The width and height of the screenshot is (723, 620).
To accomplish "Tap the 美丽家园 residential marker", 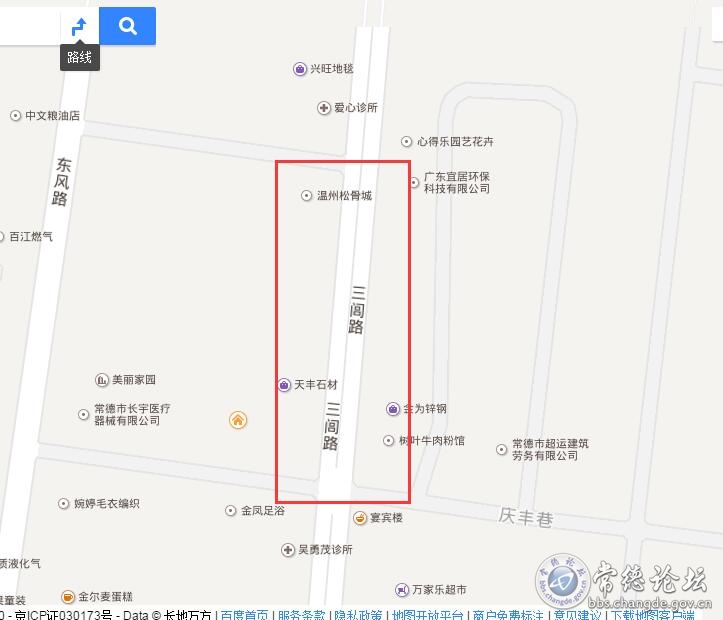I will pyautogui.click(x=101, y=380).
